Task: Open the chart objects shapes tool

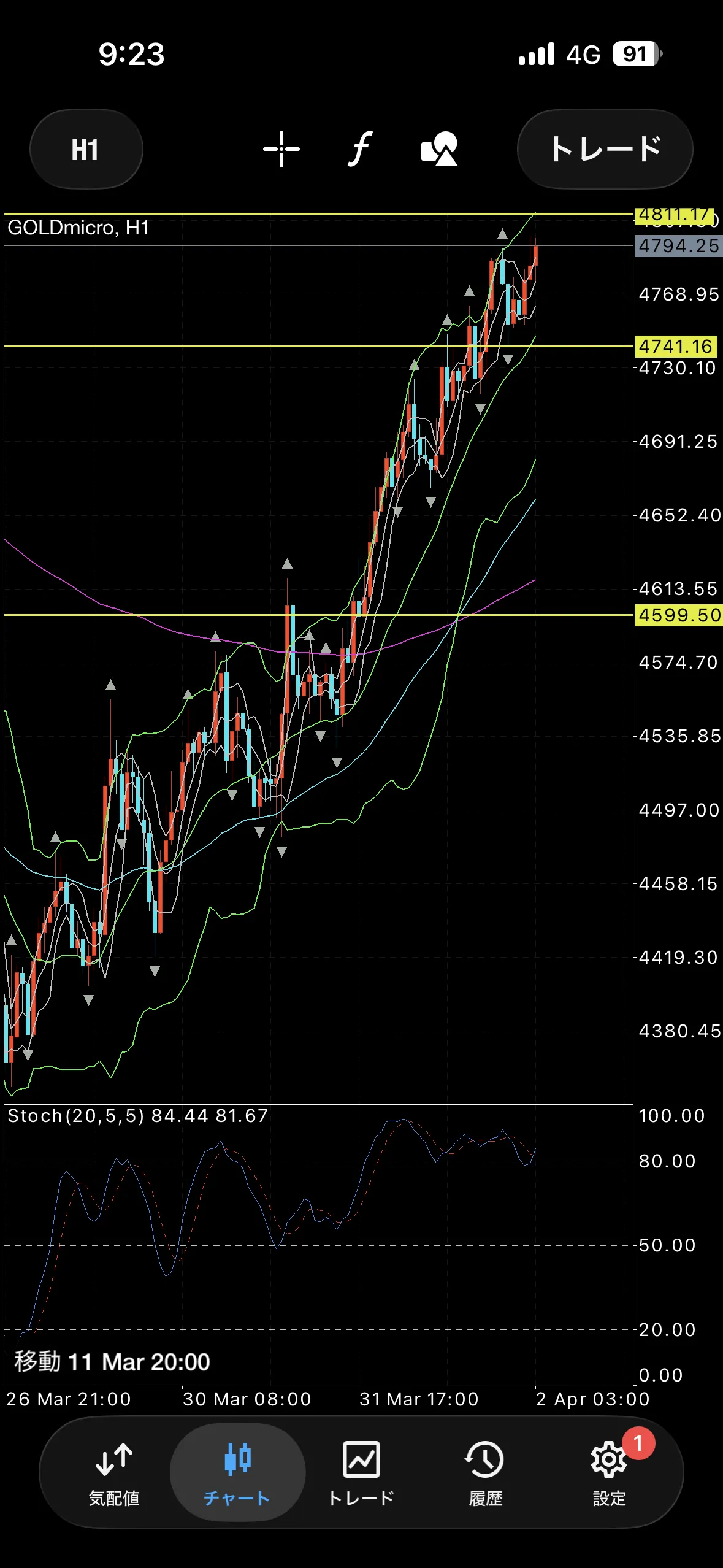Action: [440, 149]
